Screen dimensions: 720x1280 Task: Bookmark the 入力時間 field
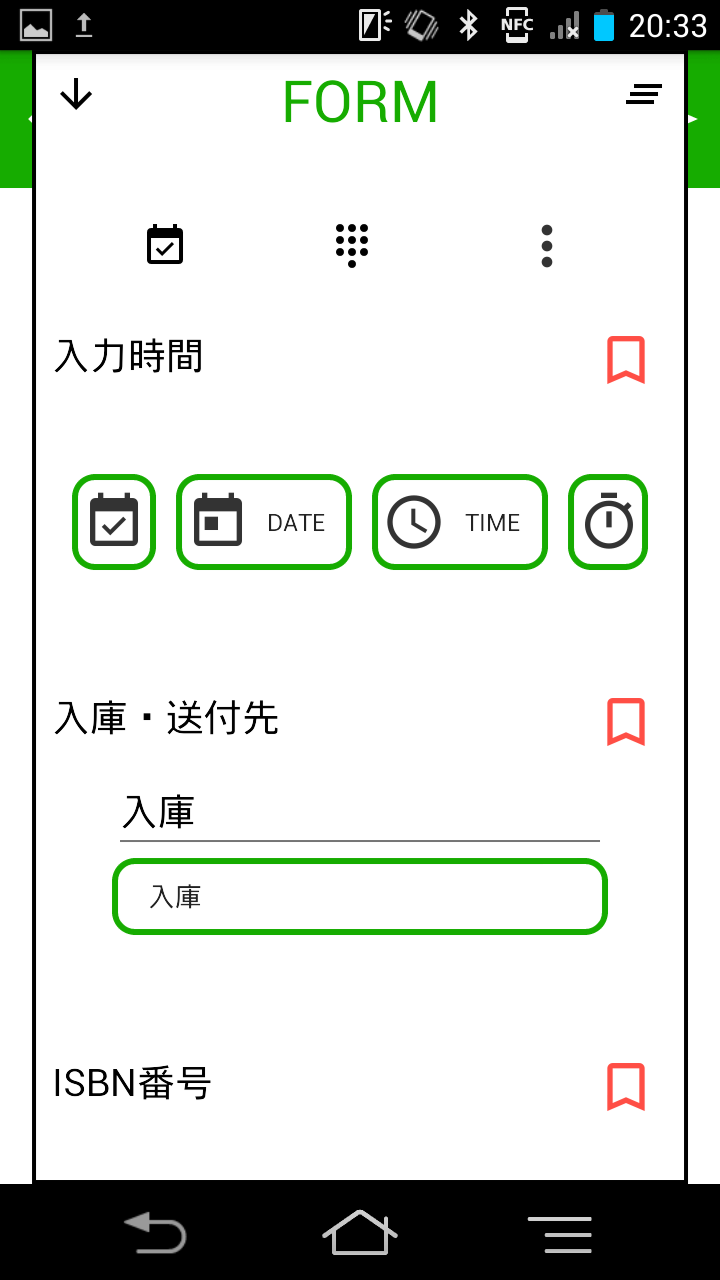(626, 360)
